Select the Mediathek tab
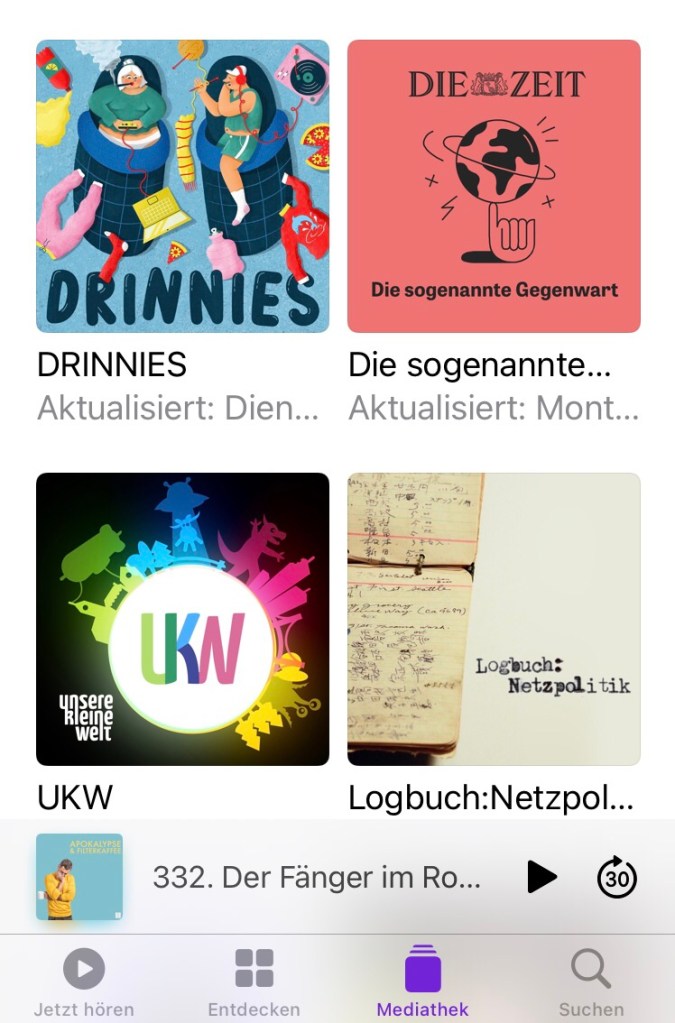This screenshot has width=675, height=1023. click(422, 981)
